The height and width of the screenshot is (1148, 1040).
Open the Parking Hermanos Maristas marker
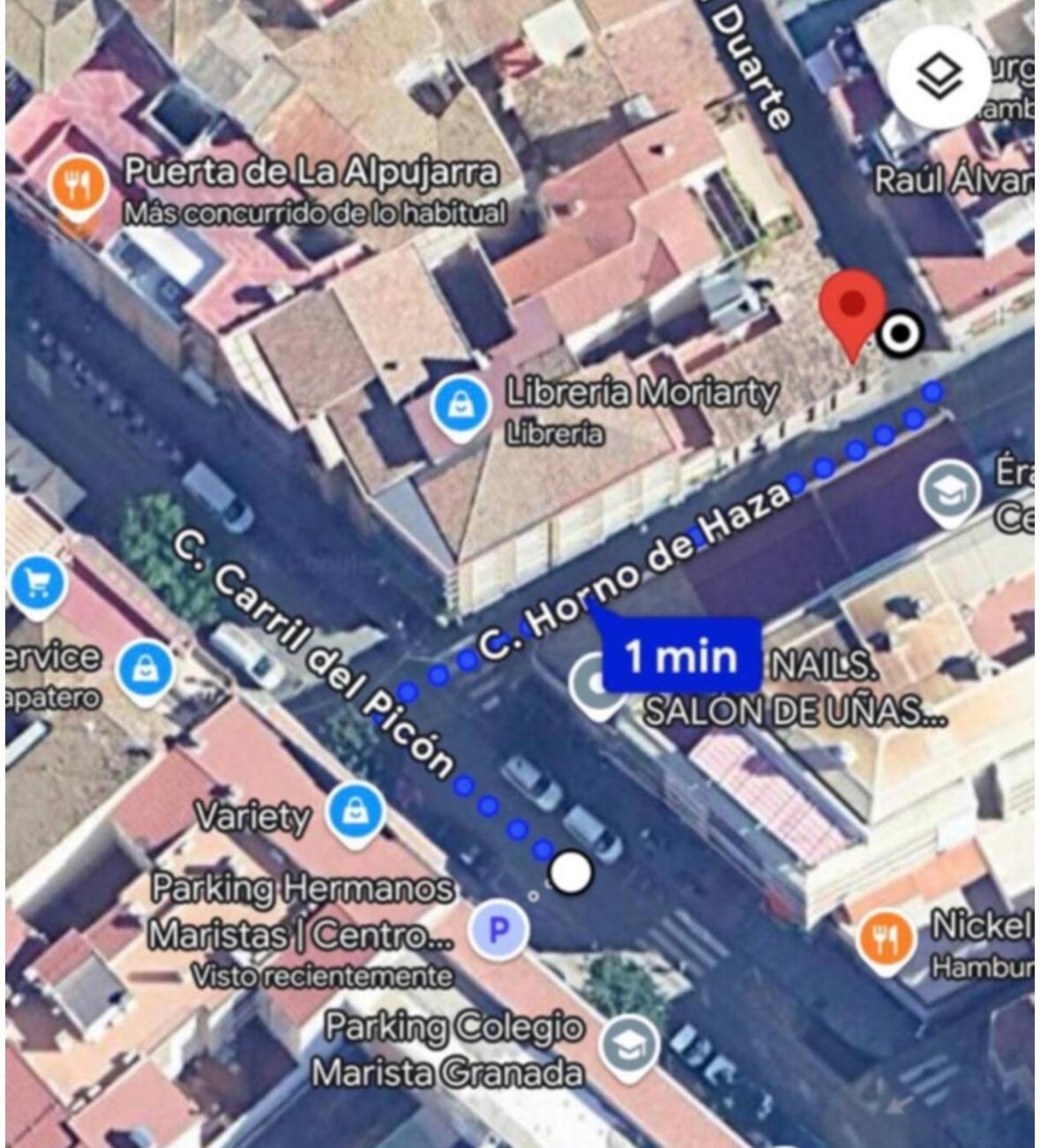[x=498, y=930]
